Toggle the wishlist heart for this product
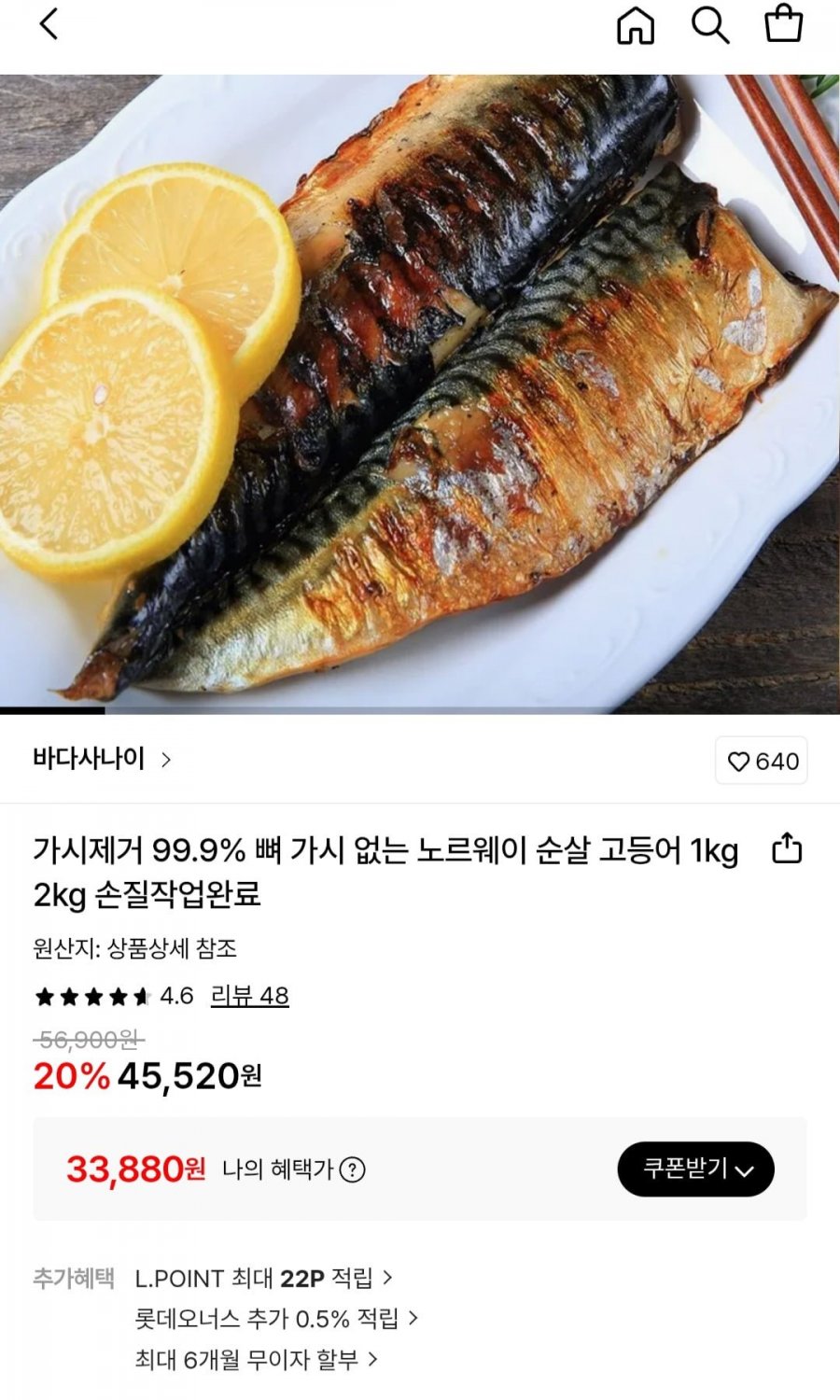This screenshot has width=840, height=1400. (x=740, y=761)
